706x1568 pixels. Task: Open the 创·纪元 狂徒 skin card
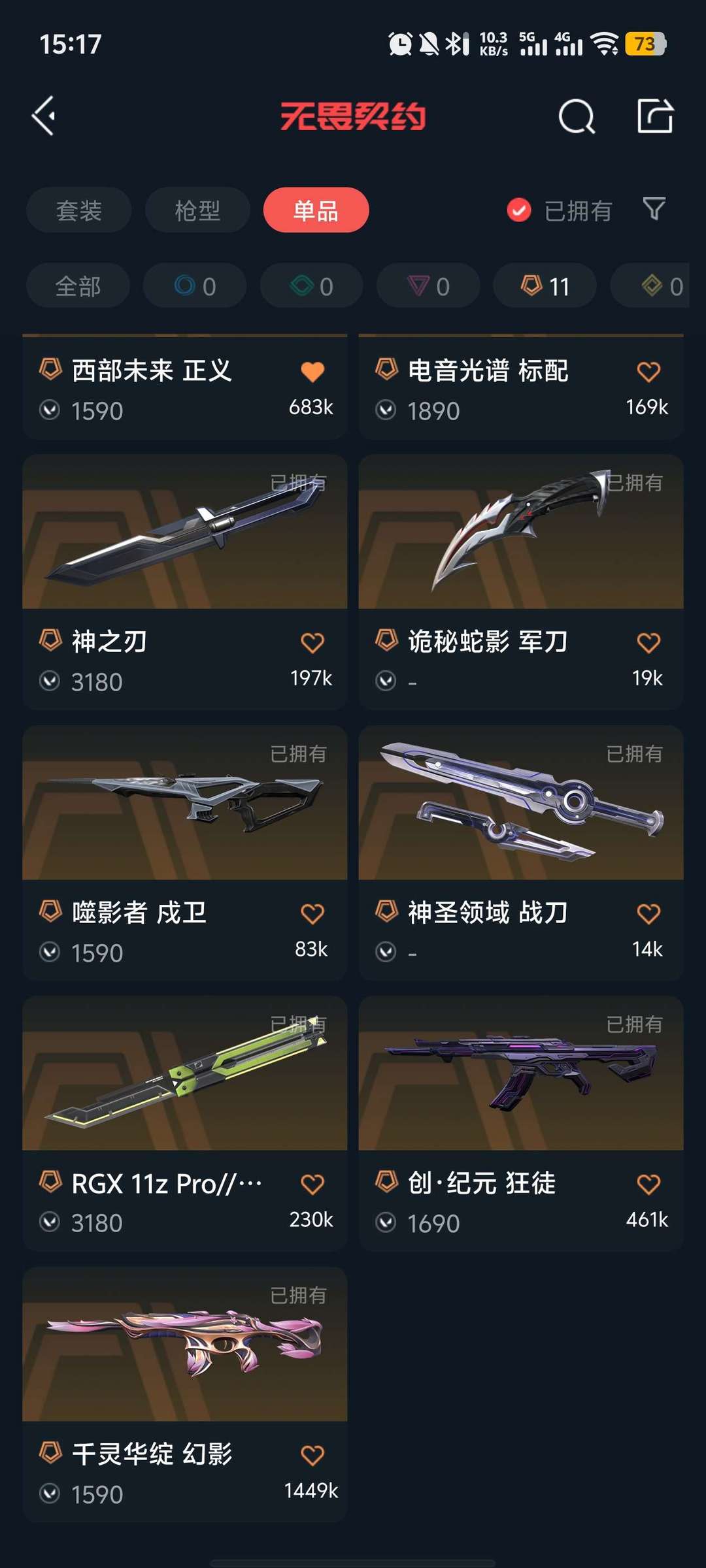(521, 1124)
